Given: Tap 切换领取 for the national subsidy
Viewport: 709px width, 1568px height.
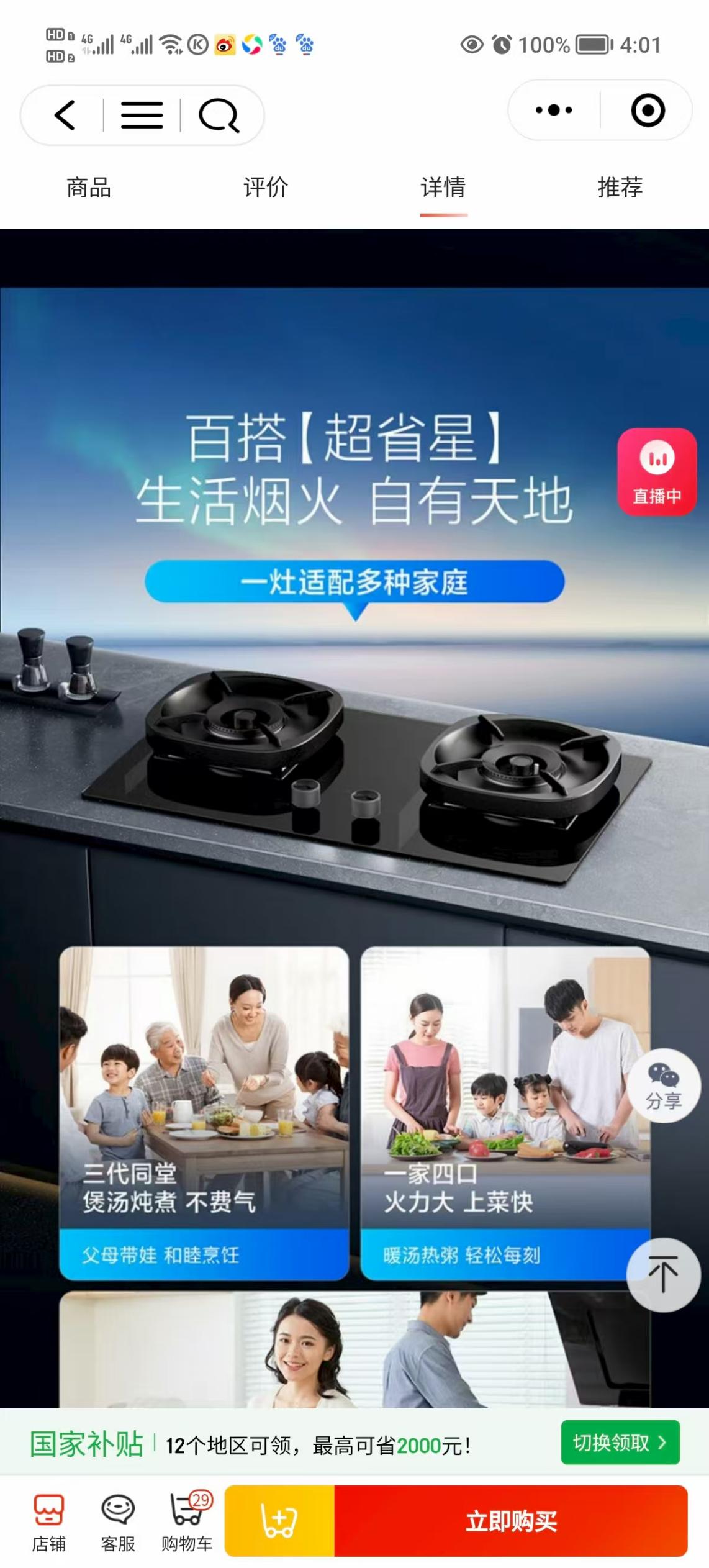Looking at the screenshot, I should [620, 1442].
